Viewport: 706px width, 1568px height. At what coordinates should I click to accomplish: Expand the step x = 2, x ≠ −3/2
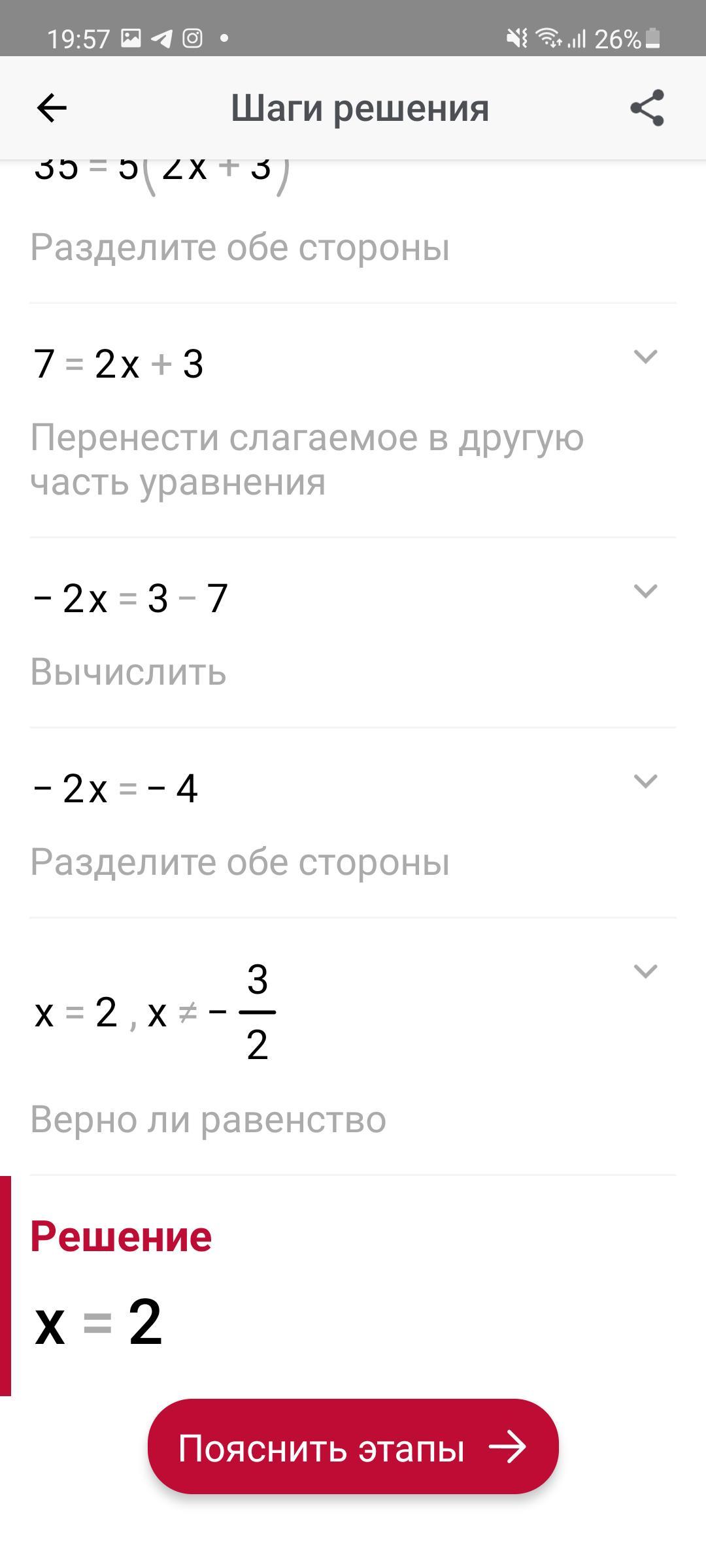pyautogui.click(x=645, y=972)
